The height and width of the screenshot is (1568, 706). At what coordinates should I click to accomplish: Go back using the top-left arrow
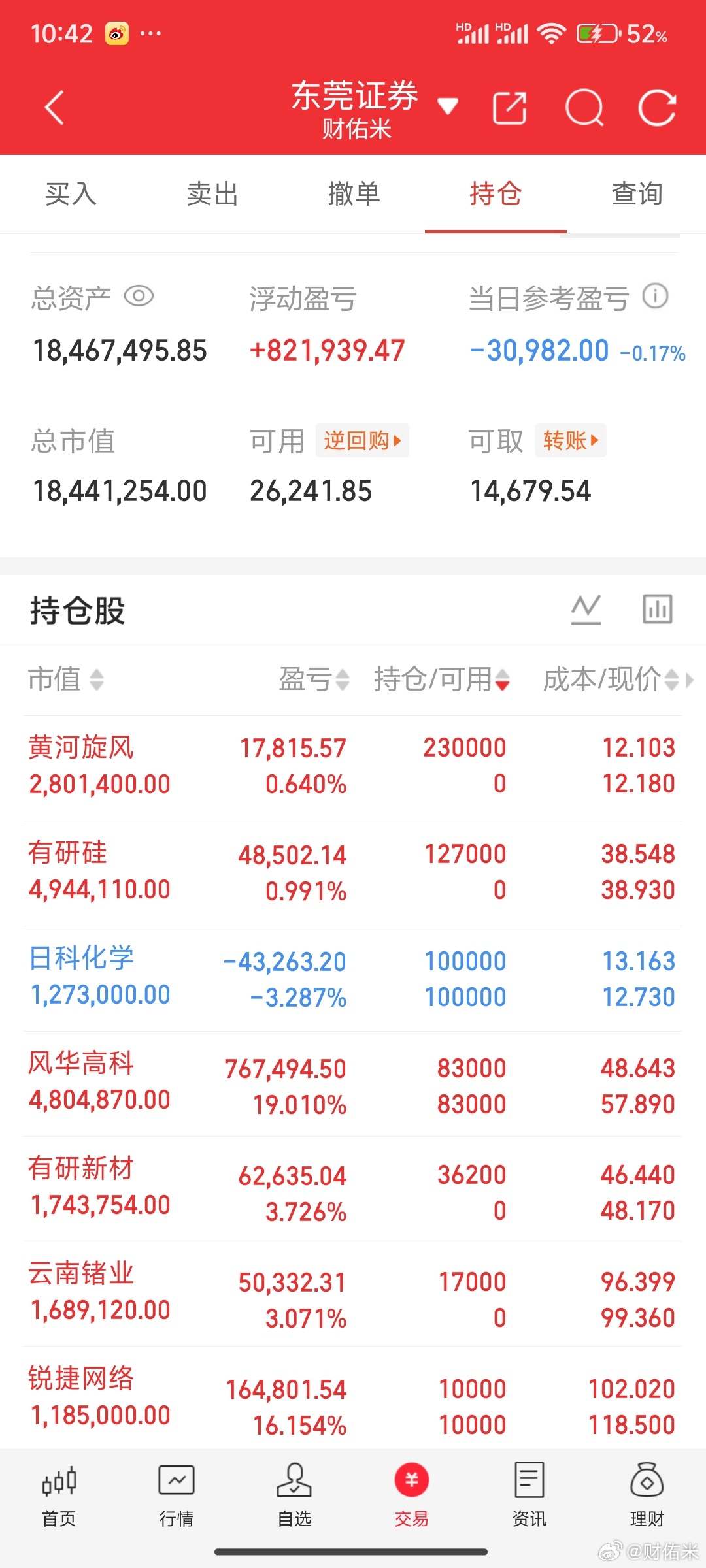coord(55,108)
